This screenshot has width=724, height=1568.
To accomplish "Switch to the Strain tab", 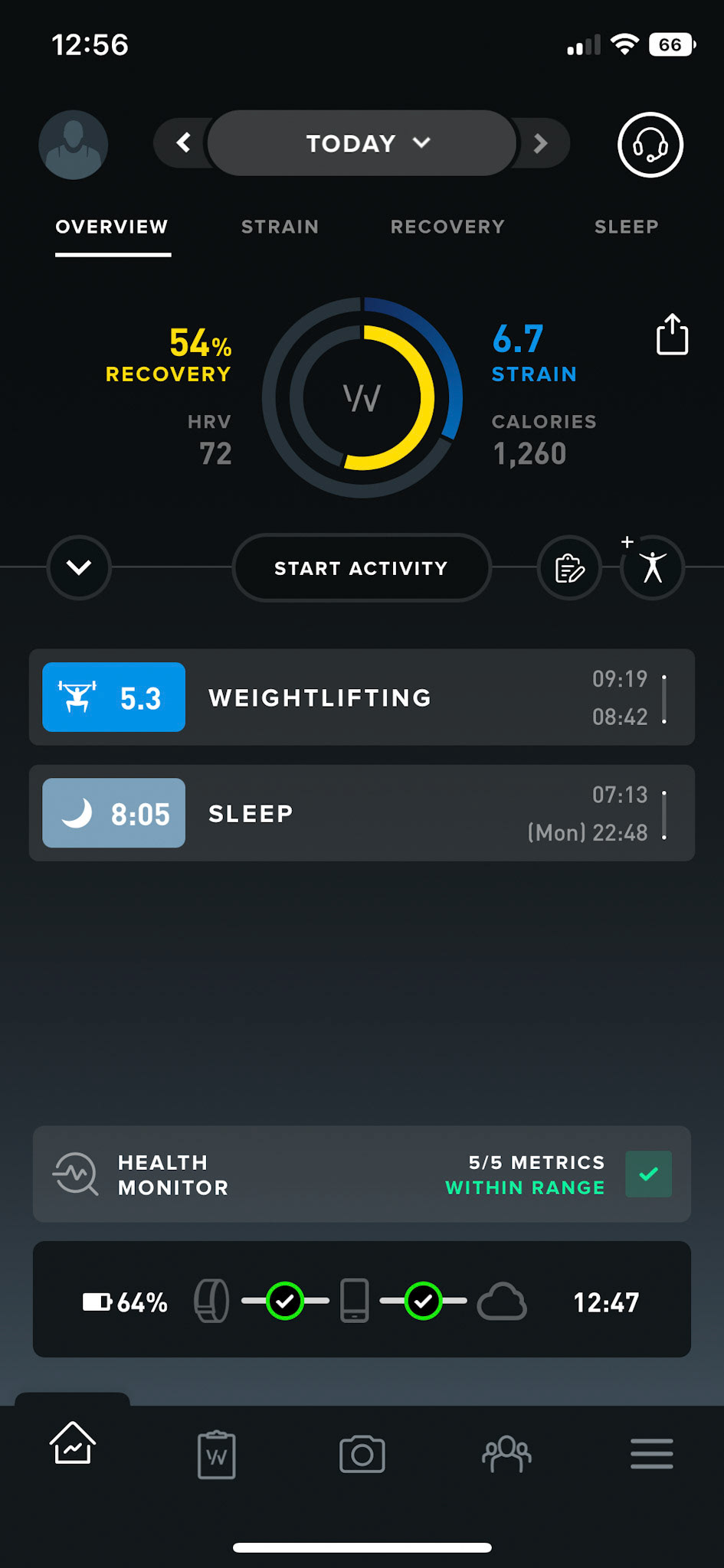I will pos(280,227).
